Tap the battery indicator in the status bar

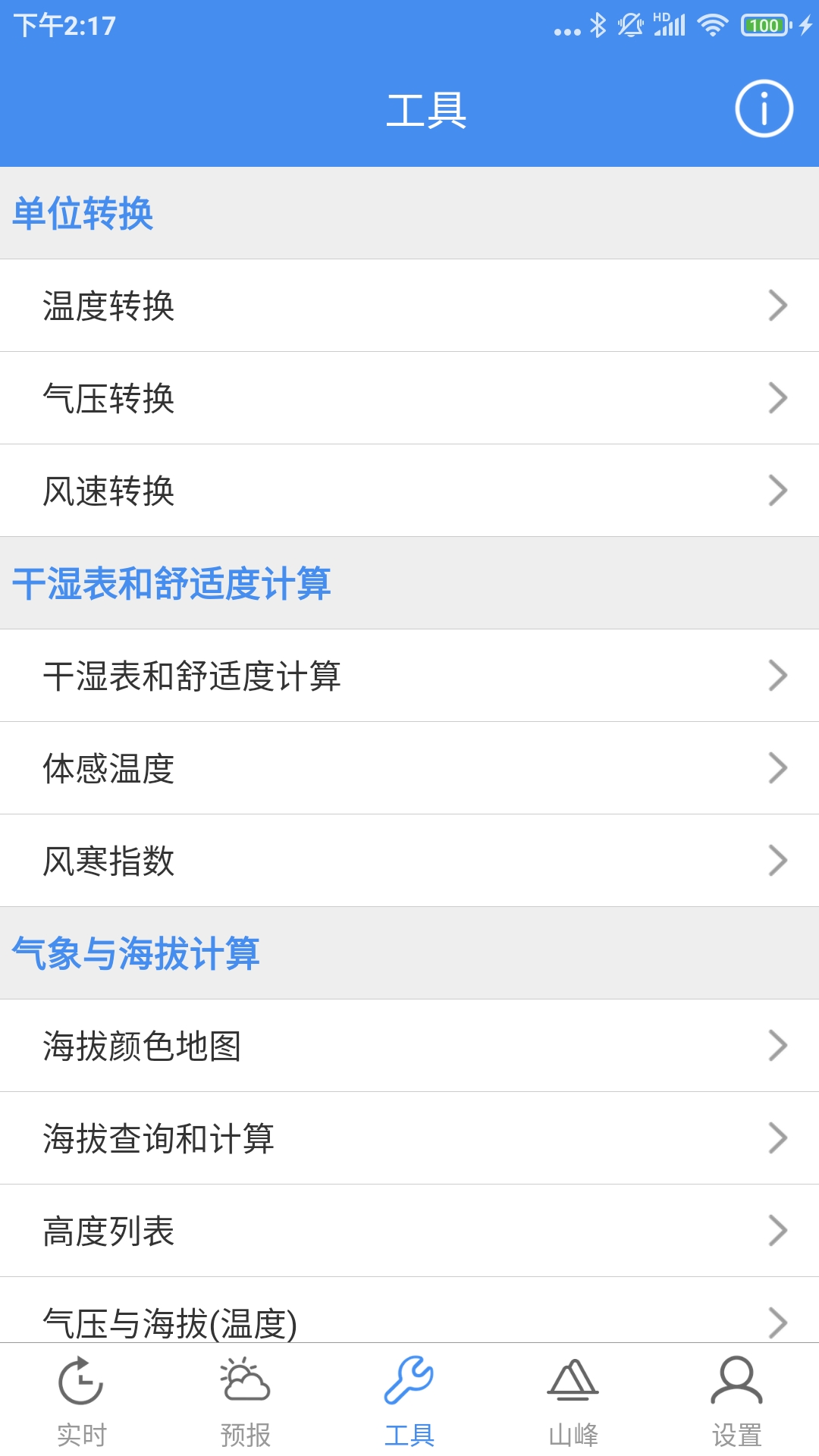click(x=766, y=25)
